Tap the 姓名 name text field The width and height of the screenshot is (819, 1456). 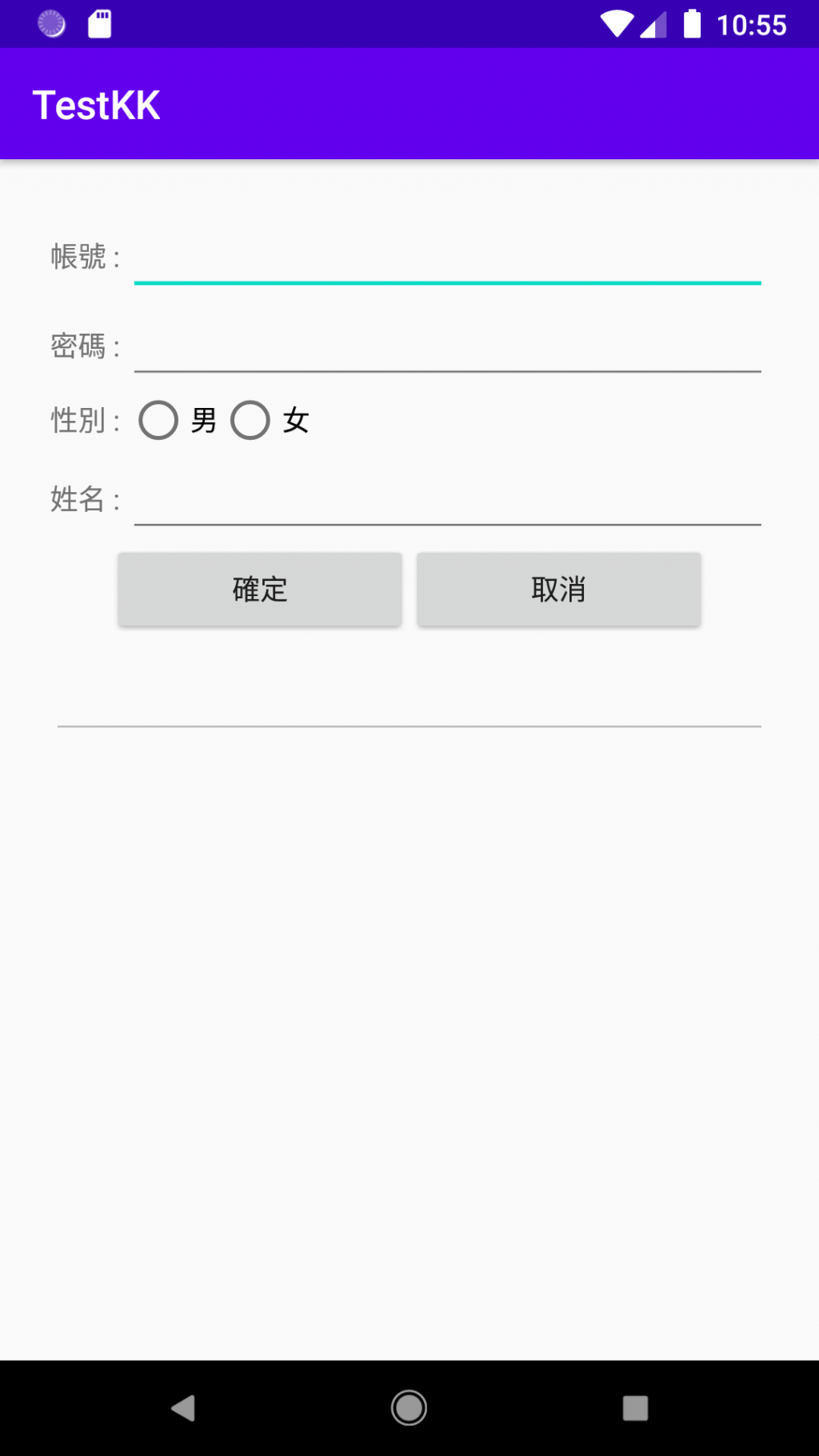coord(447,501)
